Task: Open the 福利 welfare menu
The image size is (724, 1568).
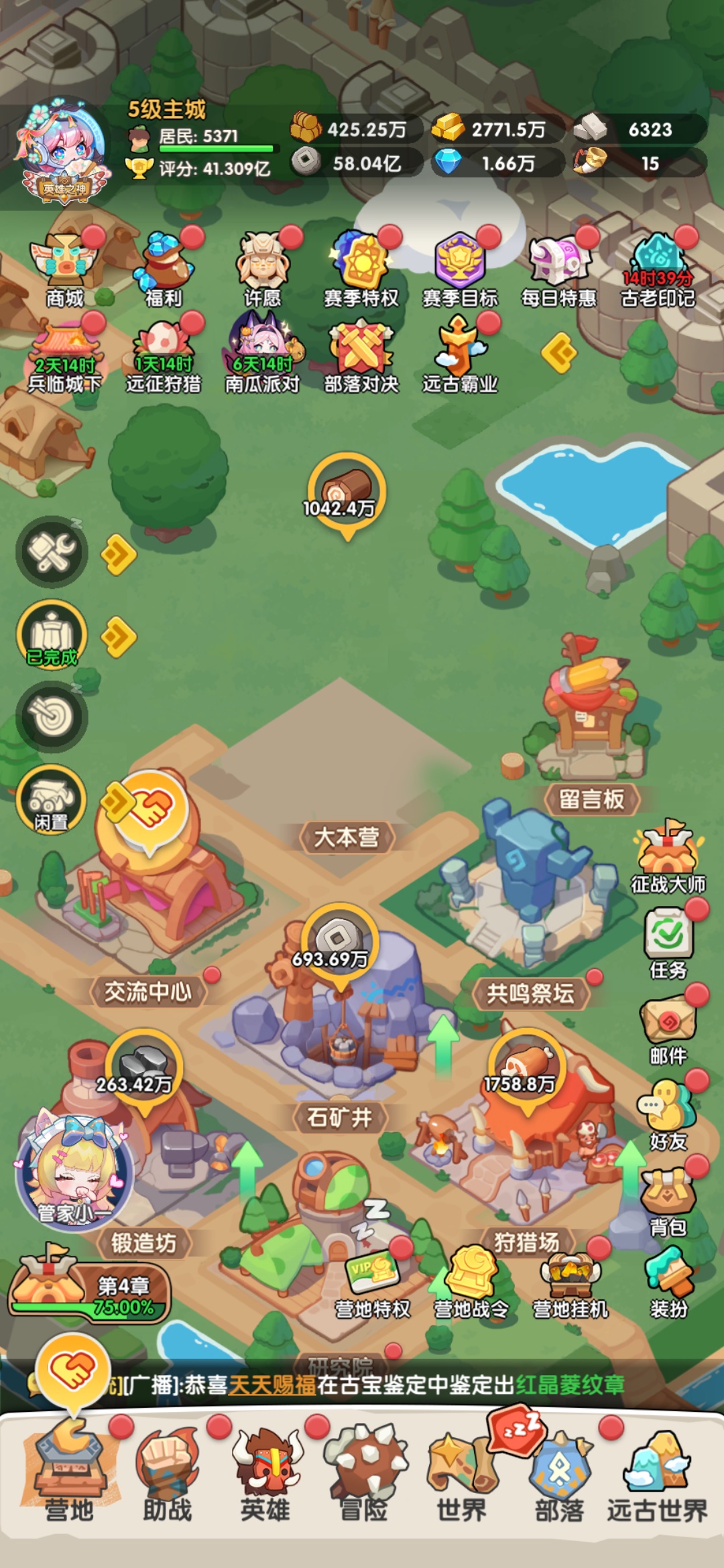Action: (164, 268)
